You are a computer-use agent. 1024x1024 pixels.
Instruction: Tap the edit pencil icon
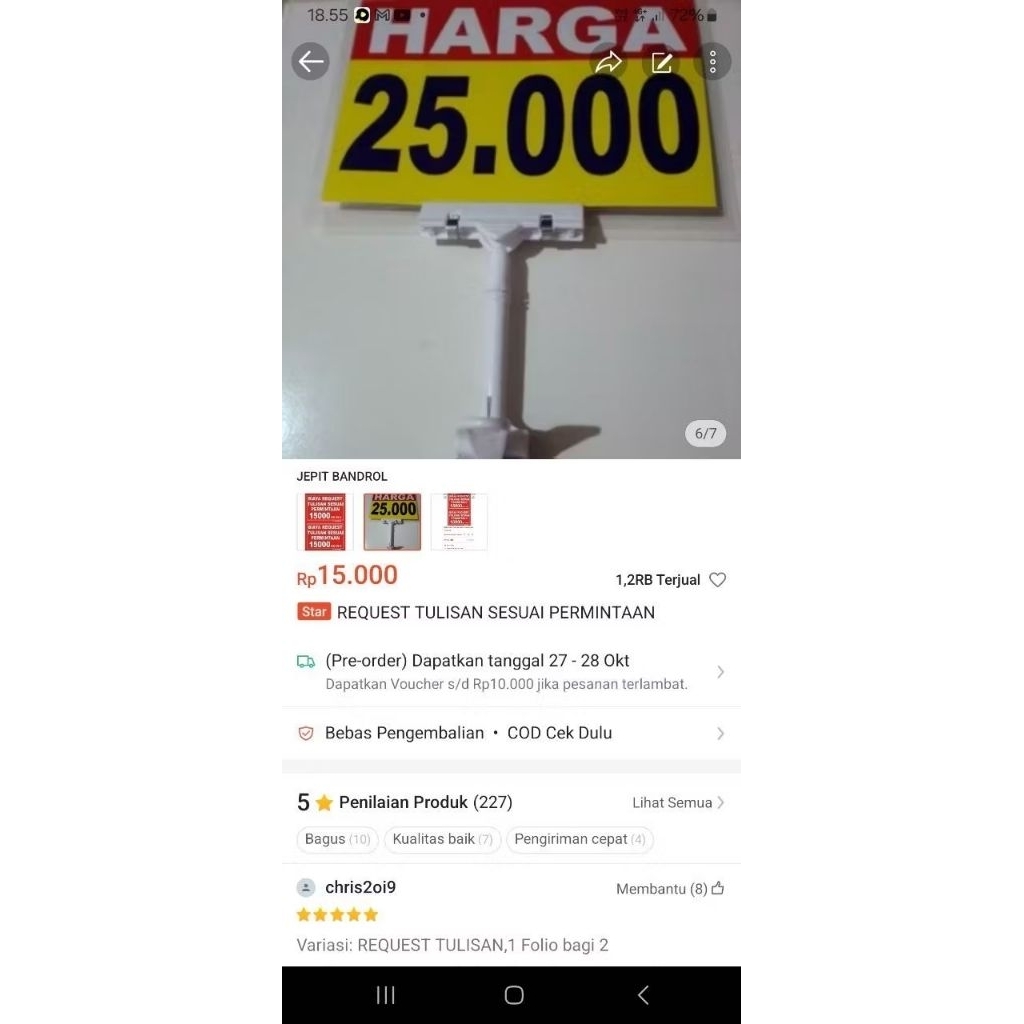pos(661,62)
